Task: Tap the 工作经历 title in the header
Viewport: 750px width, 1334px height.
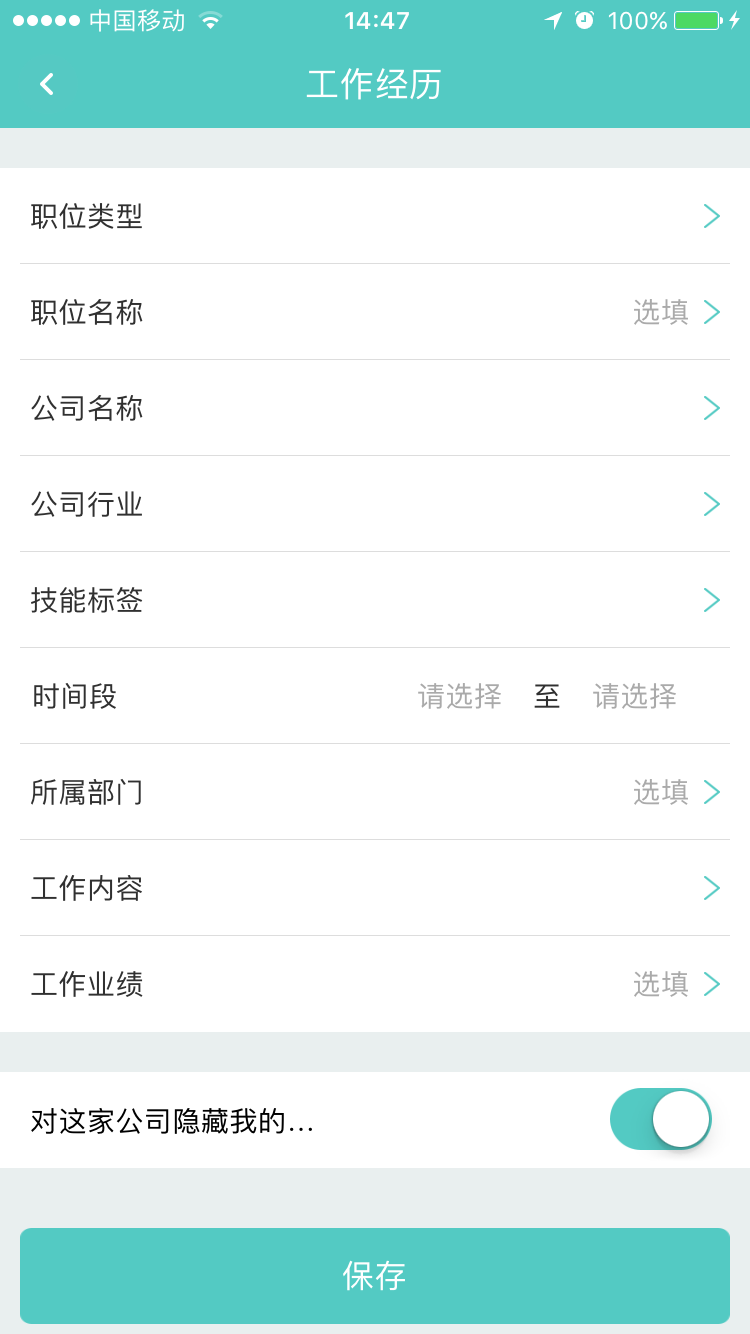Action: click(374, 84)
